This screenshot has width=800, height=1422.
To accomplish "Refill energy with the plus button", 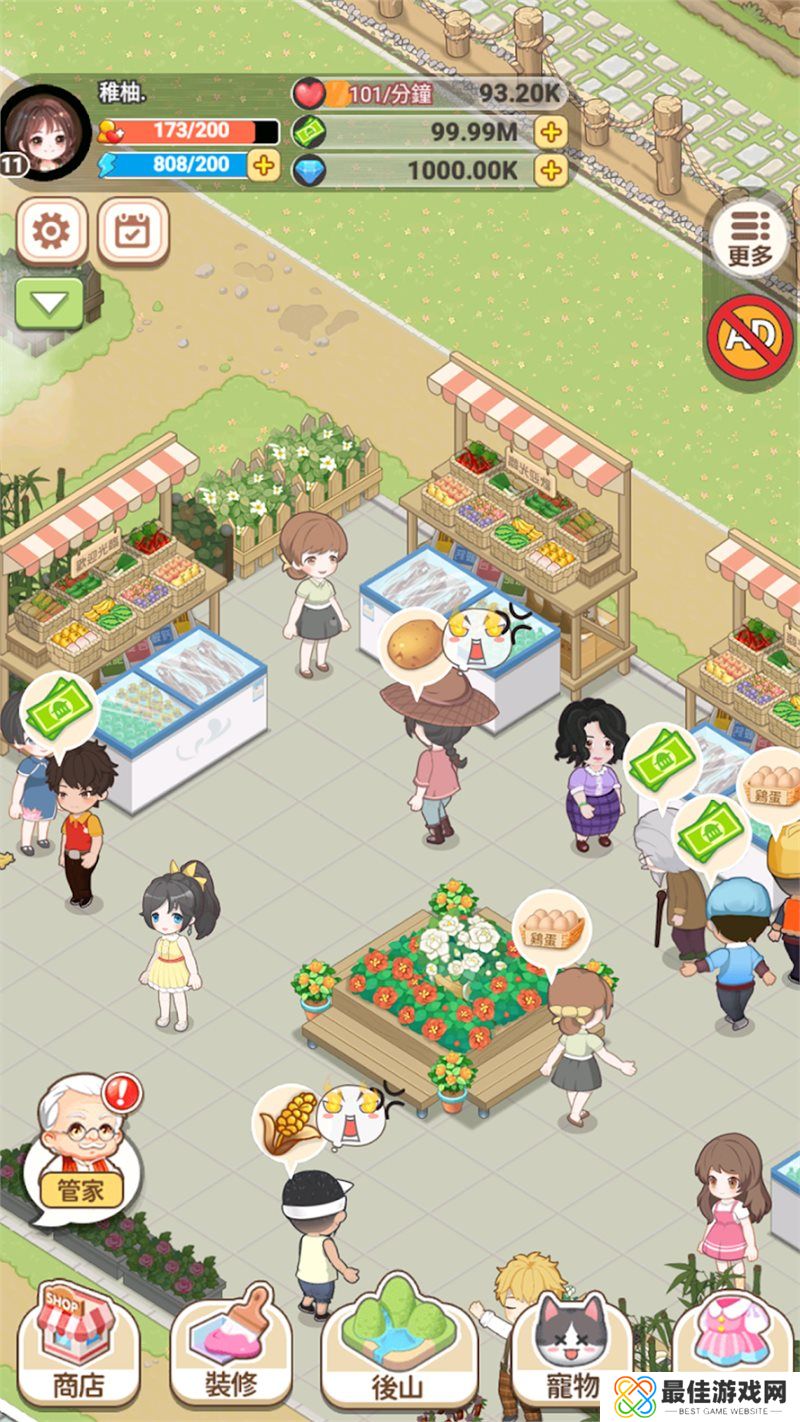I will pyautogui.click(x=263, y=165).
